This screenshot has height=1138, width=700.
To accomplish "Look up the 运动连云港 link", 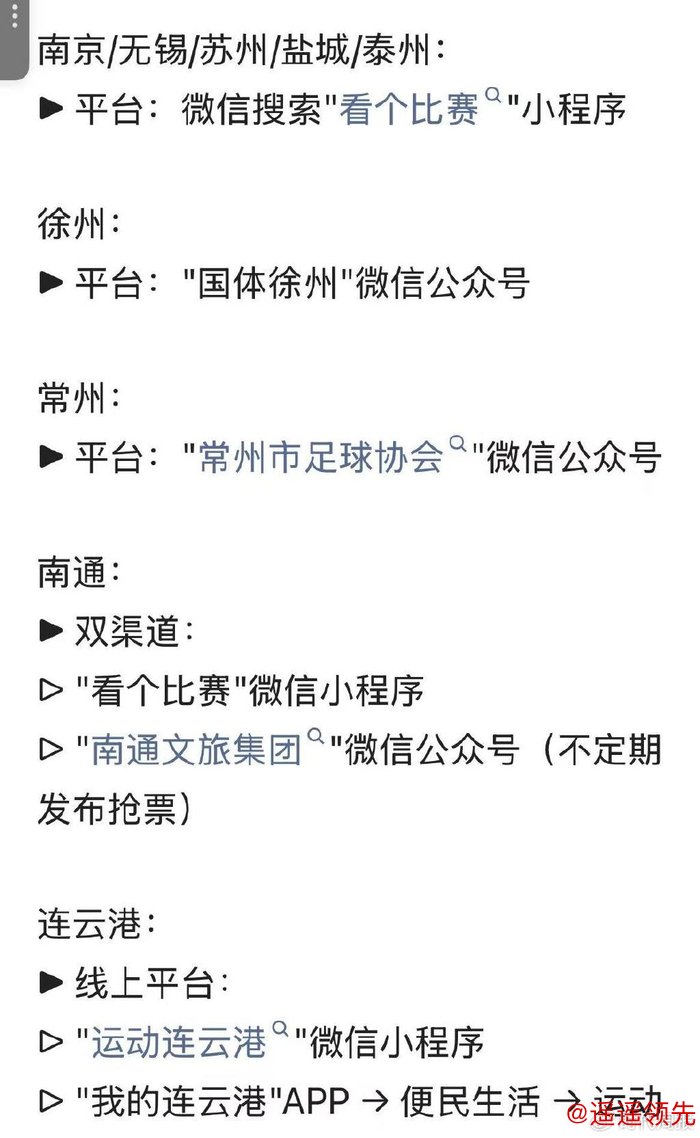I will click(x=180, y=1042).
